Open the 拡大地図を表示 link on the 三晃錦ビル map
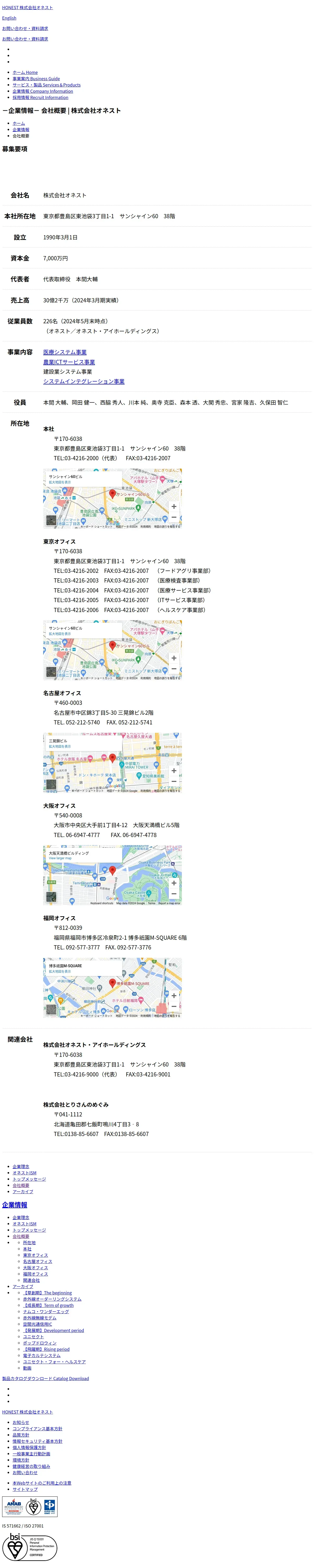Screen dimensions: 314x1568 pyautogui.click(x=60, y=746)
